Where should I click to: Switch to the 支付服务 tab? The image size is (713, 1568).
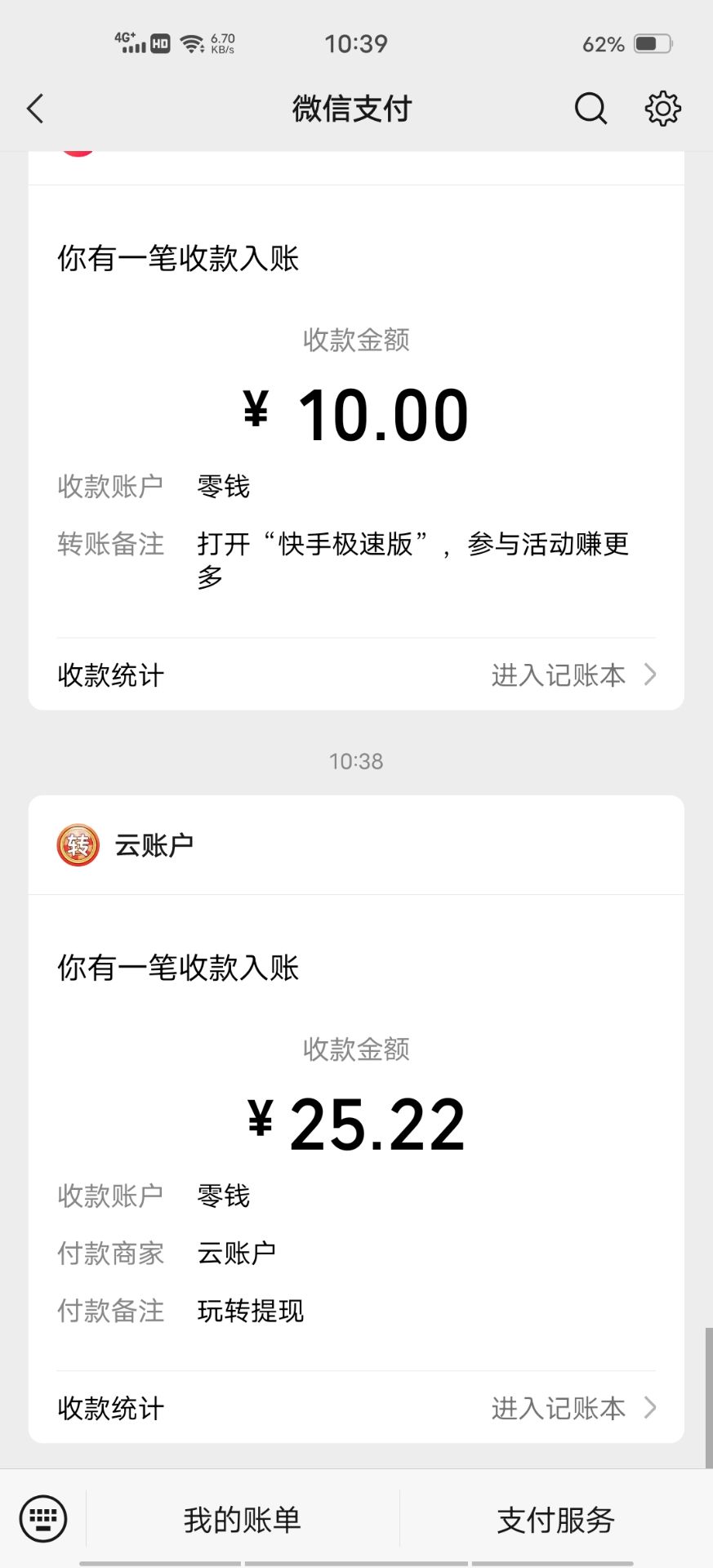coord(555,1519)
